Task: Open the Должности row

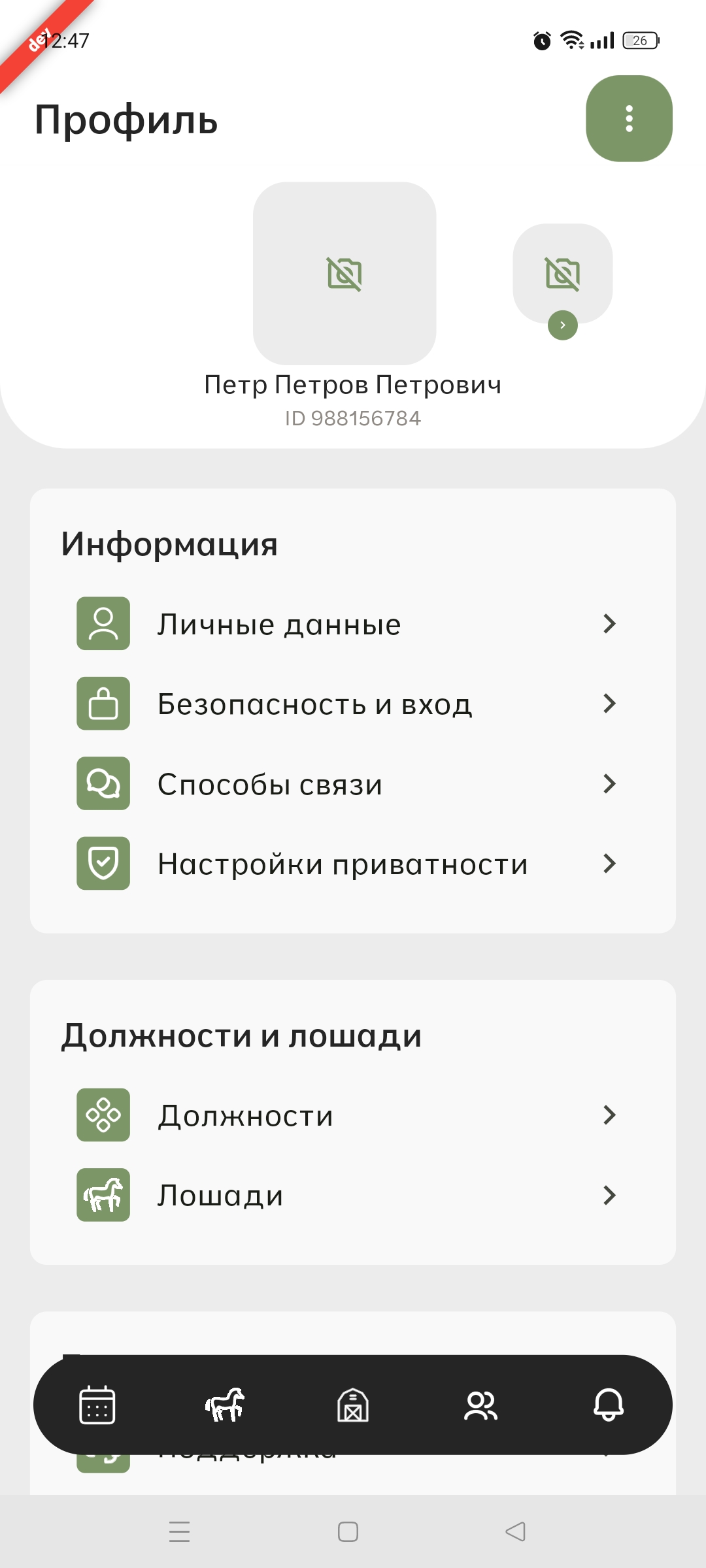Action: pos(346,1115)
